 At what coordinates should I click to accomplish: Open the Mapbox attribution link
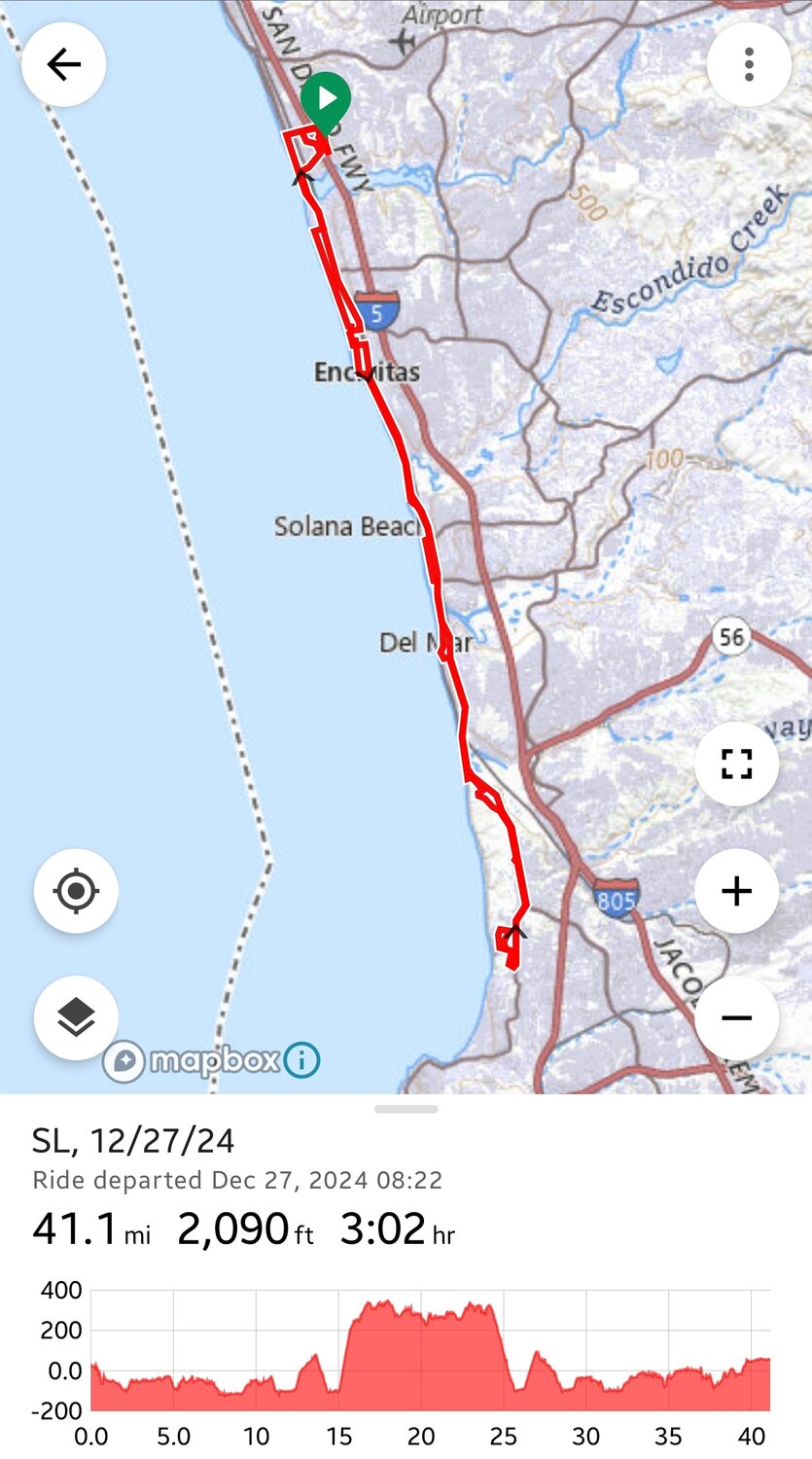click(x=214, y=1060)
